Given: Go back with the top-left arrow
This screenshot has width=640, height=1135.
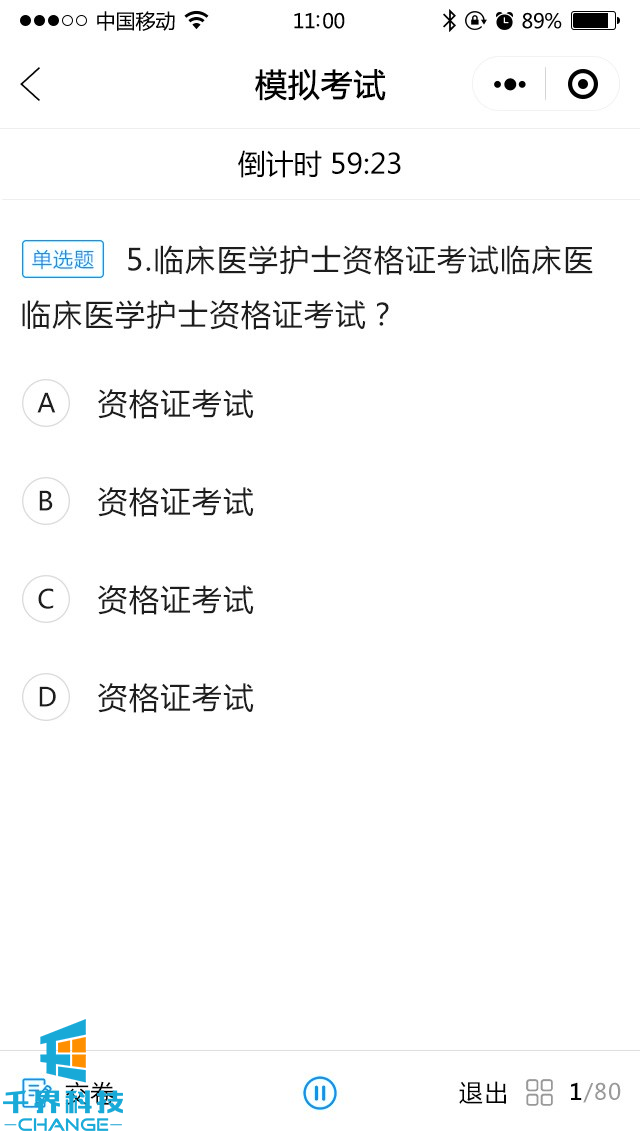Looking at the screenshot, I should coord(31,85).
